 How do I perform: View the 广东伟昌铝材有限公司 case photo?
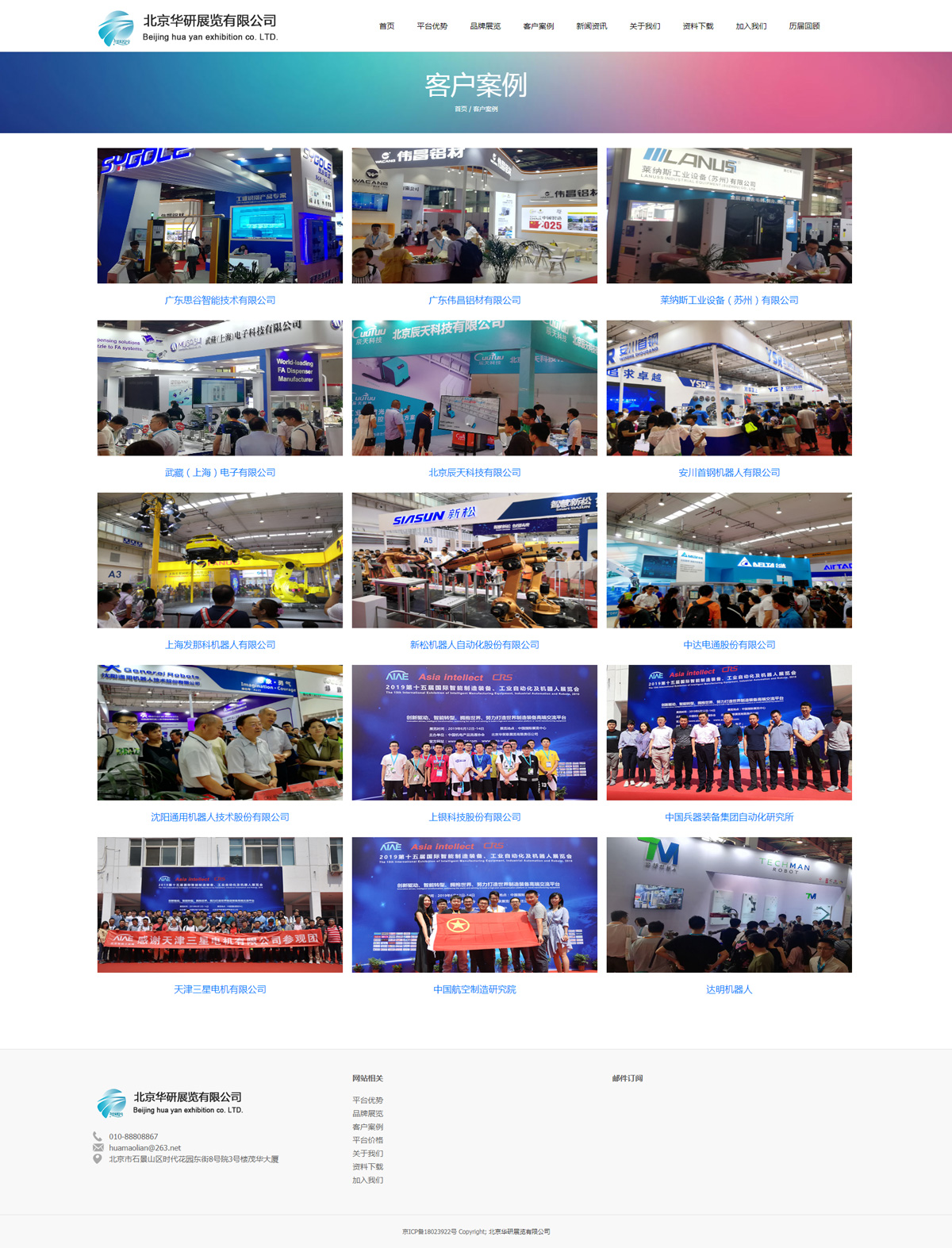474,216
